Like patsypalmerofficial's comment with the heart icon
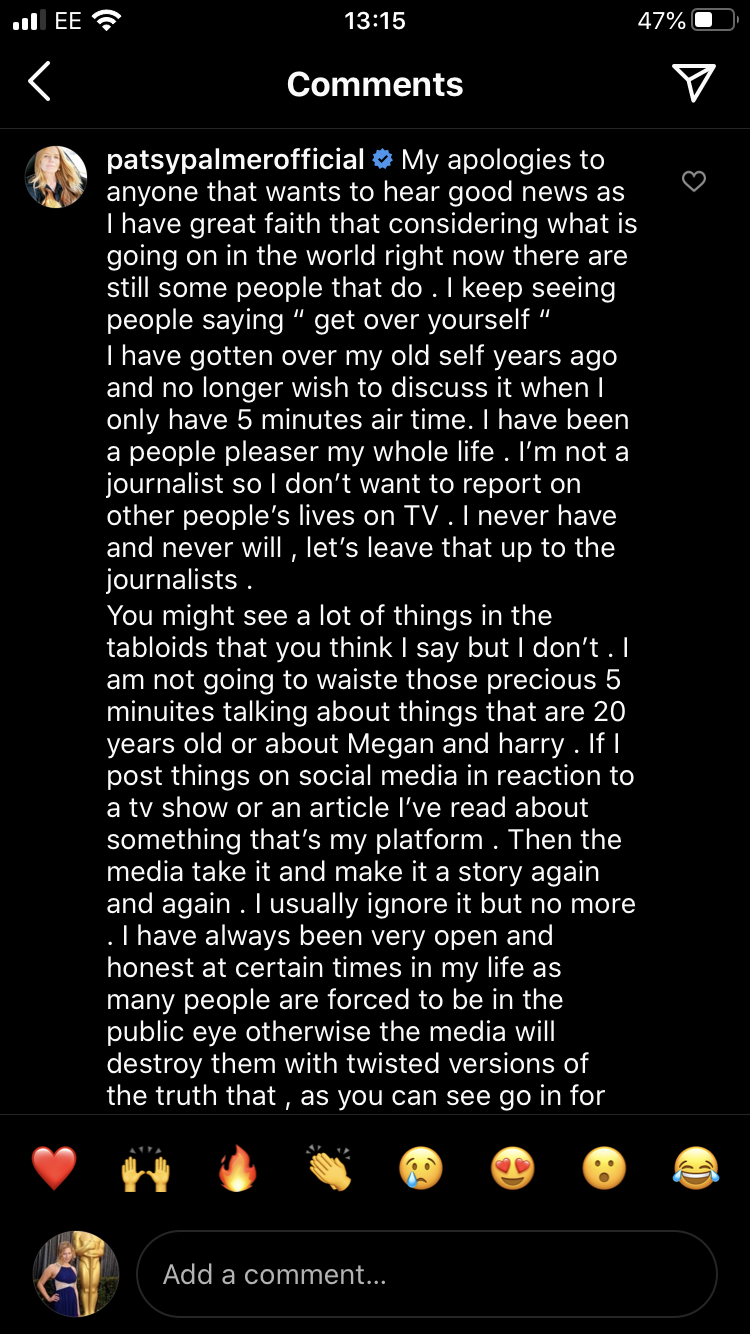The width and height of the screenshot is (750, 1334). [x=693, y=181]
